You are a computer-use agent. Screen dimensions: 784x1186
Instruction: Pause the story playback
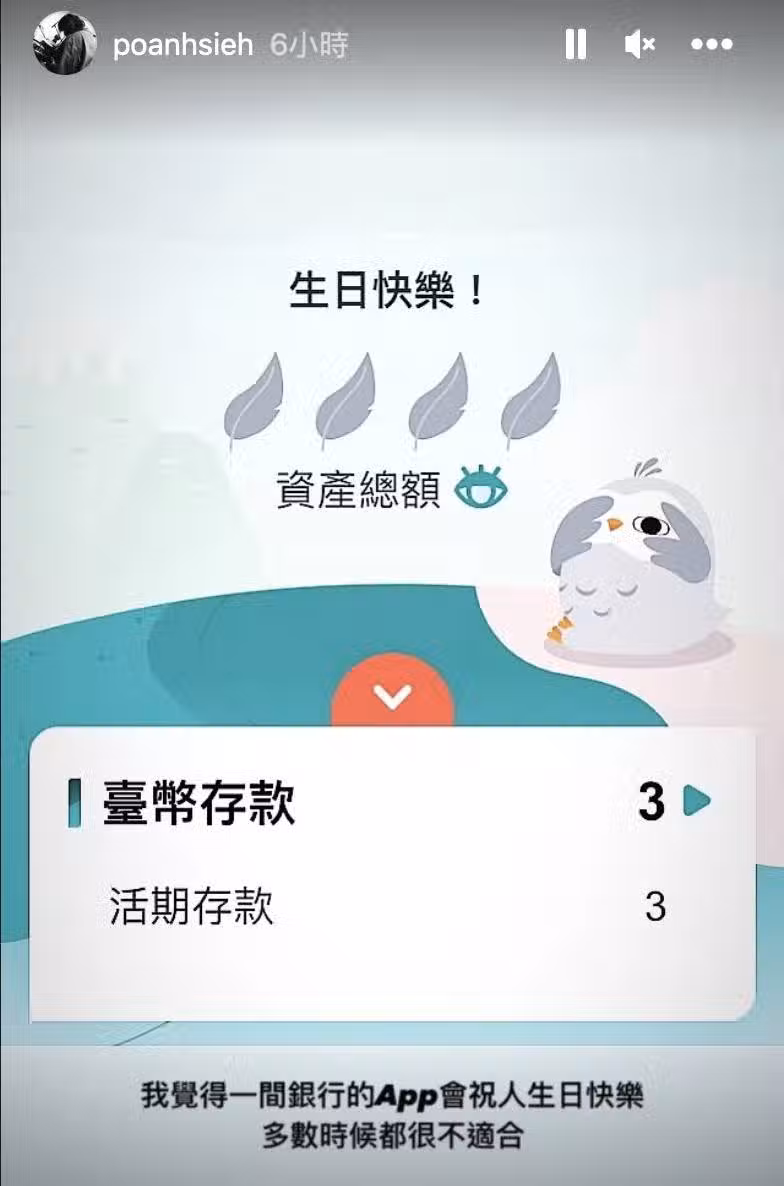pyautogui.click(x=575, y=44)
